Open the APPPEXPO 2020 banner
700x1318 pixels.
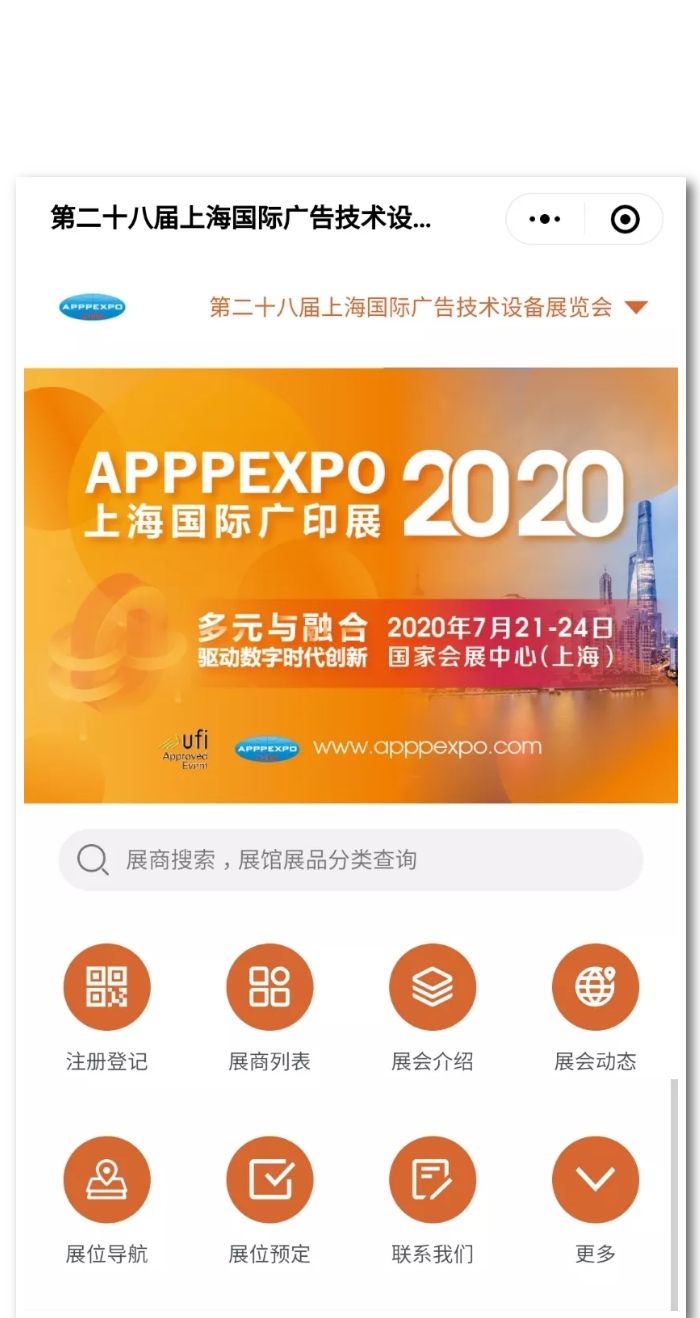(350, 585)
